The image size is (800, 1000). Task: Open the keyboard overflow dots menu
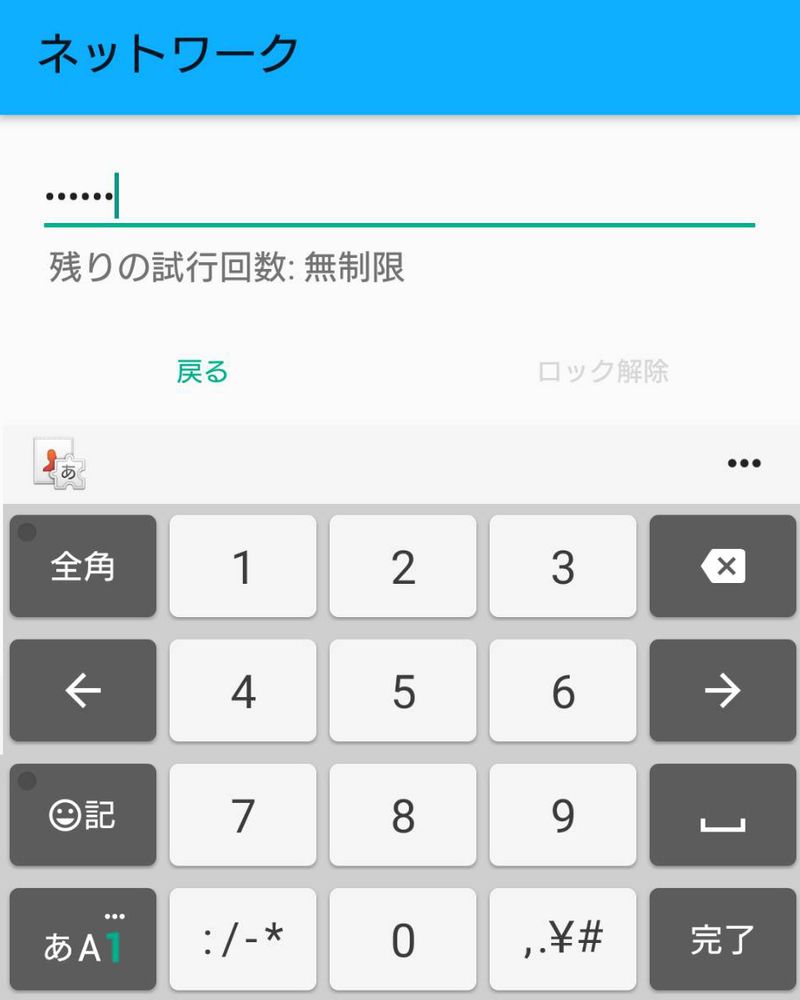[744, 463]
